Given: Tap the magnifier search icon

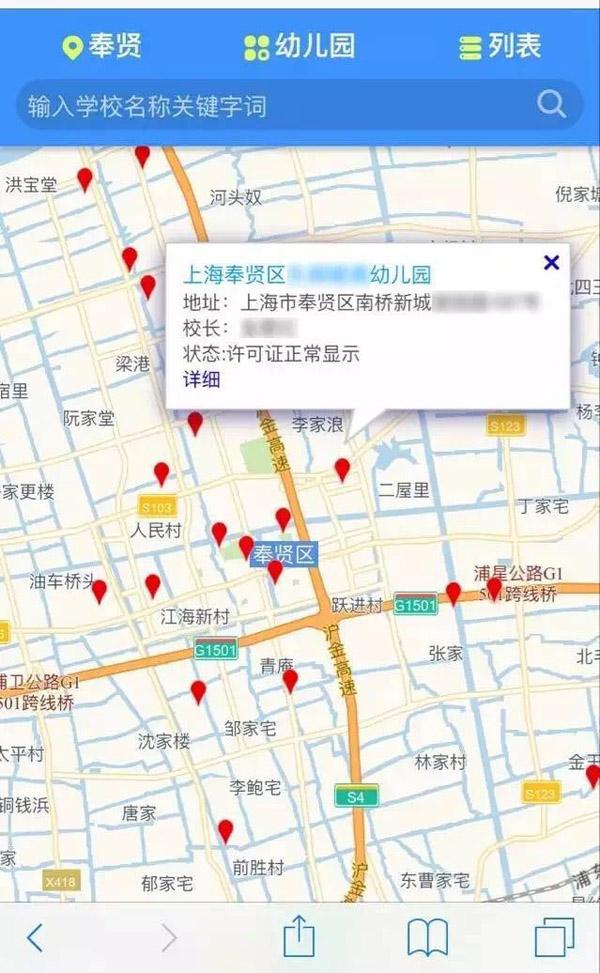Looking at the screenshot, I should tap(551, 103).
